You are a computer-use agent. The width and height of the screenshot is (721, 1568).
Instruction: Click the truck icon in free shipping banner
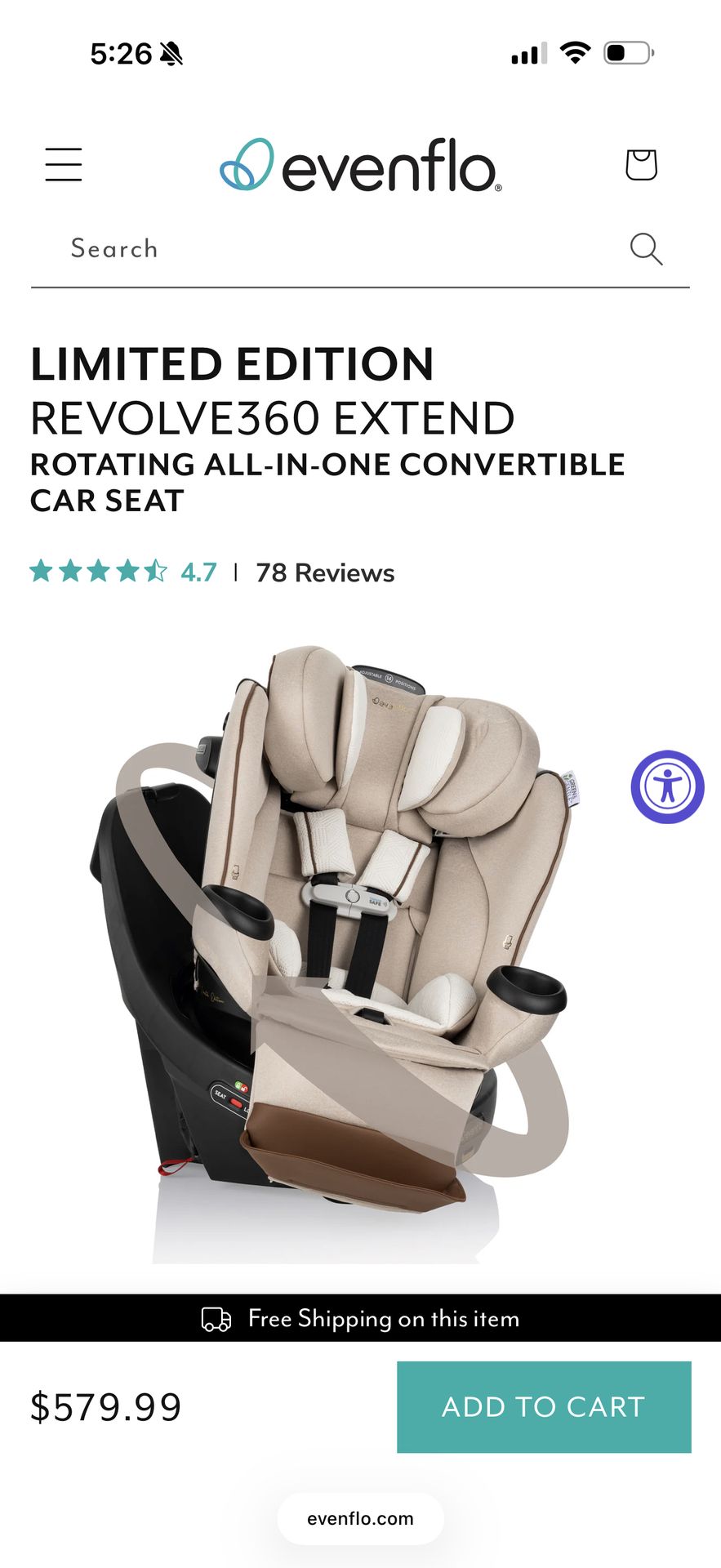pos(214,1318)
